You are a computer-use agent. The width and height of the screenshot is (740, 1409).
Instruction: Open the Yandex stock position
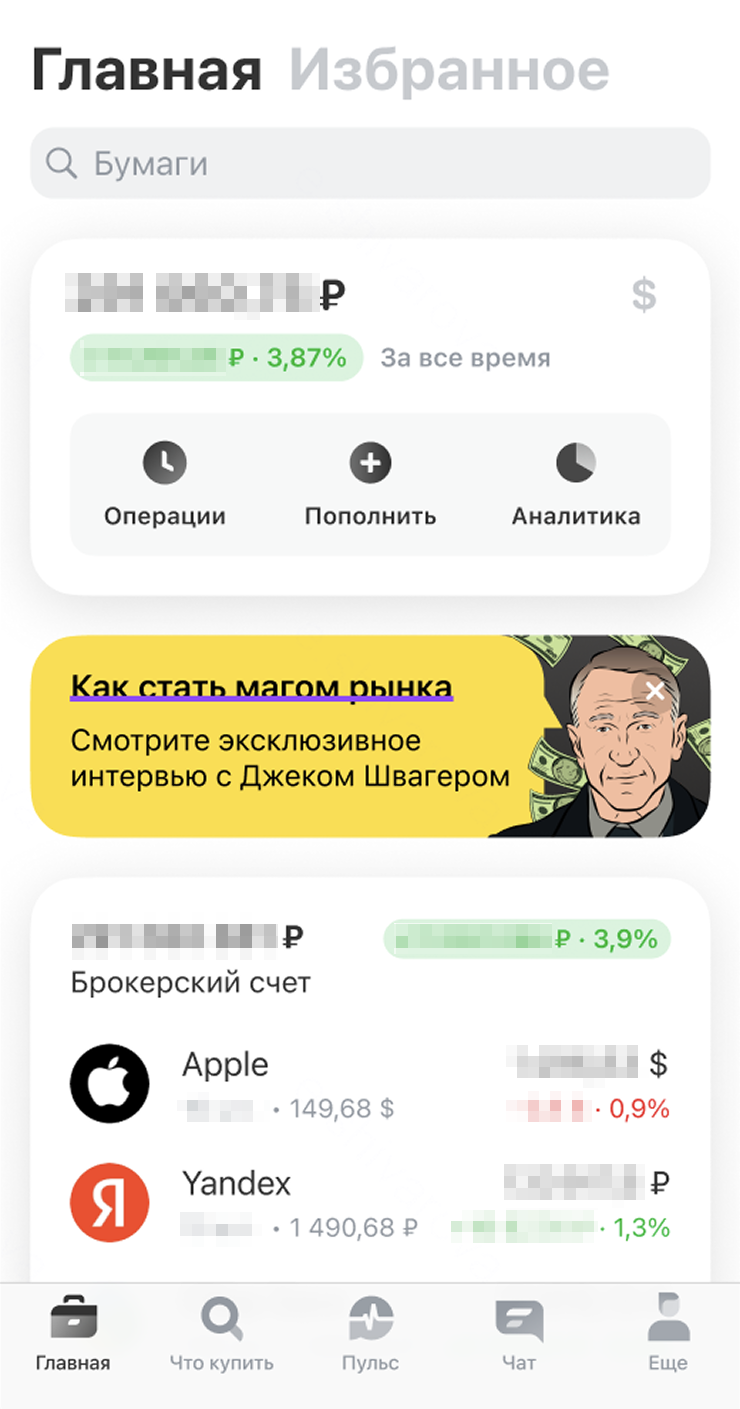(x=370, y=1203)
